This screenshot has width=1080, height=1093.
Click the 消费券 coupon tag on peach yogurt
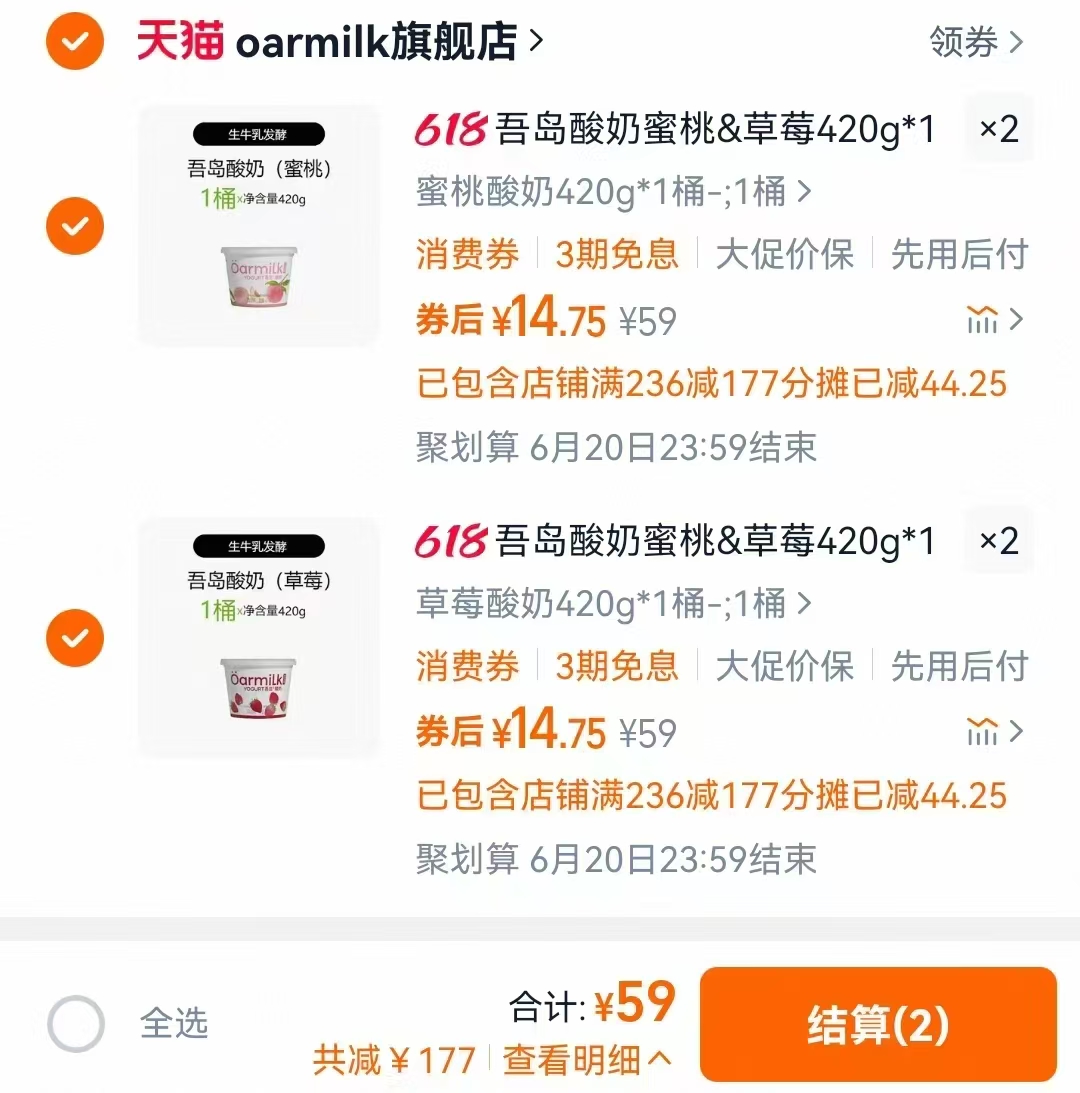click(x=466, y=255)
